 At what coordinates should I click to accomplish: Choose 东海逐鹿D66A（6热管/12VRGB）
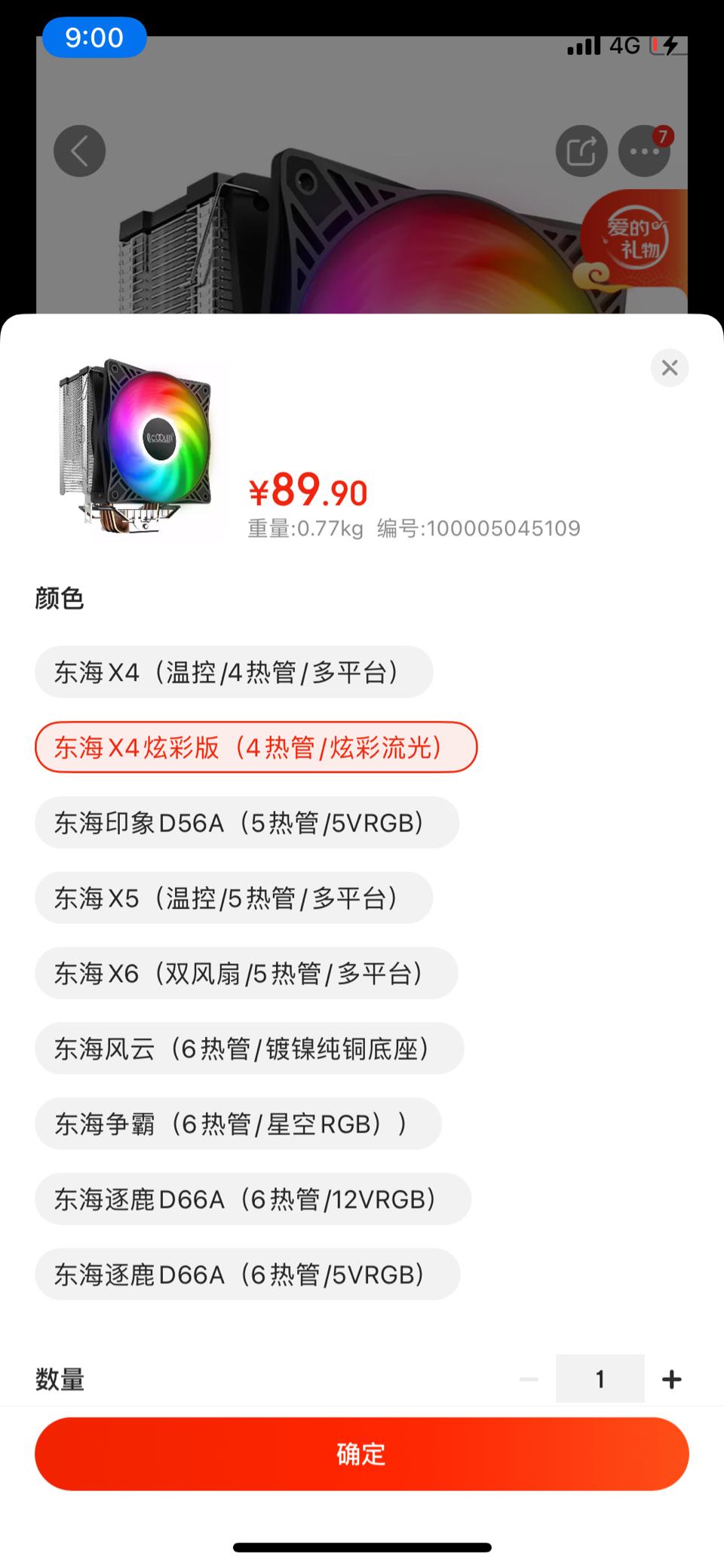tap(253, 1199)
